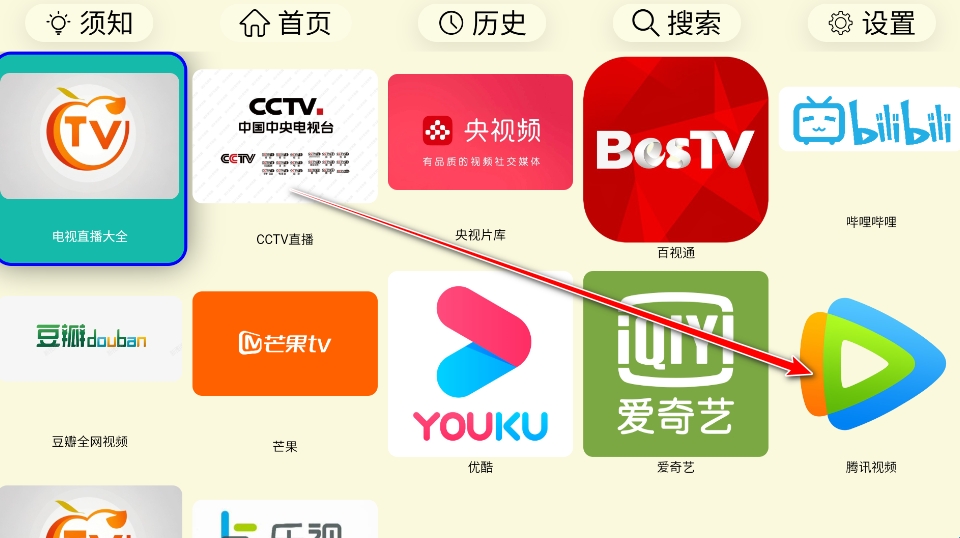960x538 pixels.
Task: Go to the 搜索 search tab
Action: click(x=677, y=23)
